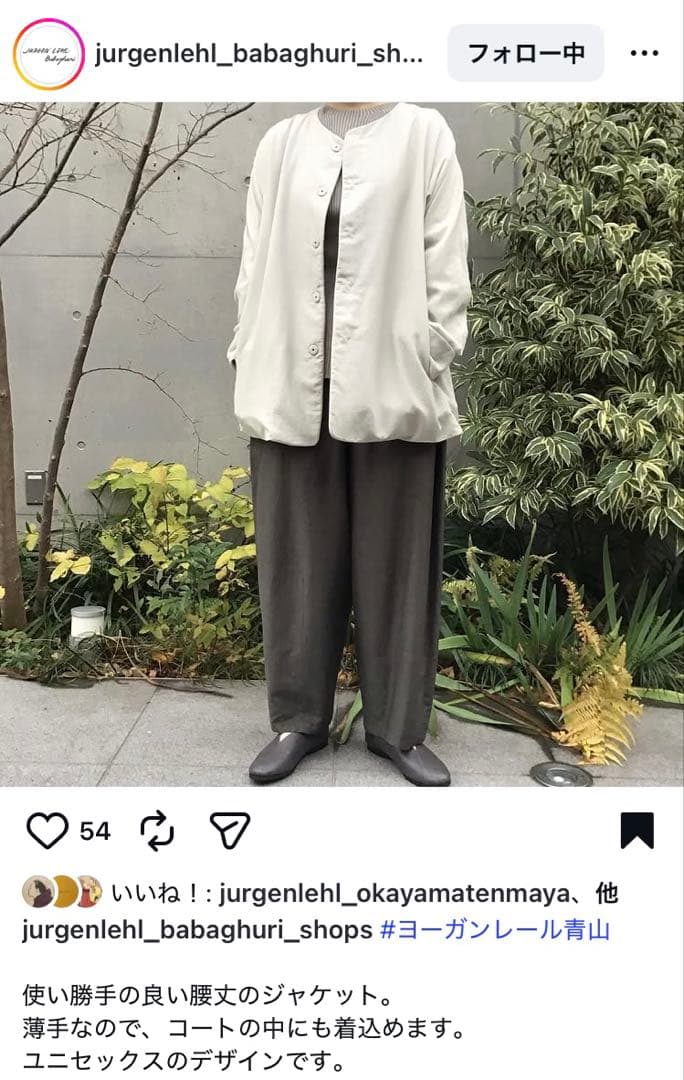Open jurgenlehl_babaghuri_shops in the caption

(x=197, y=930)
